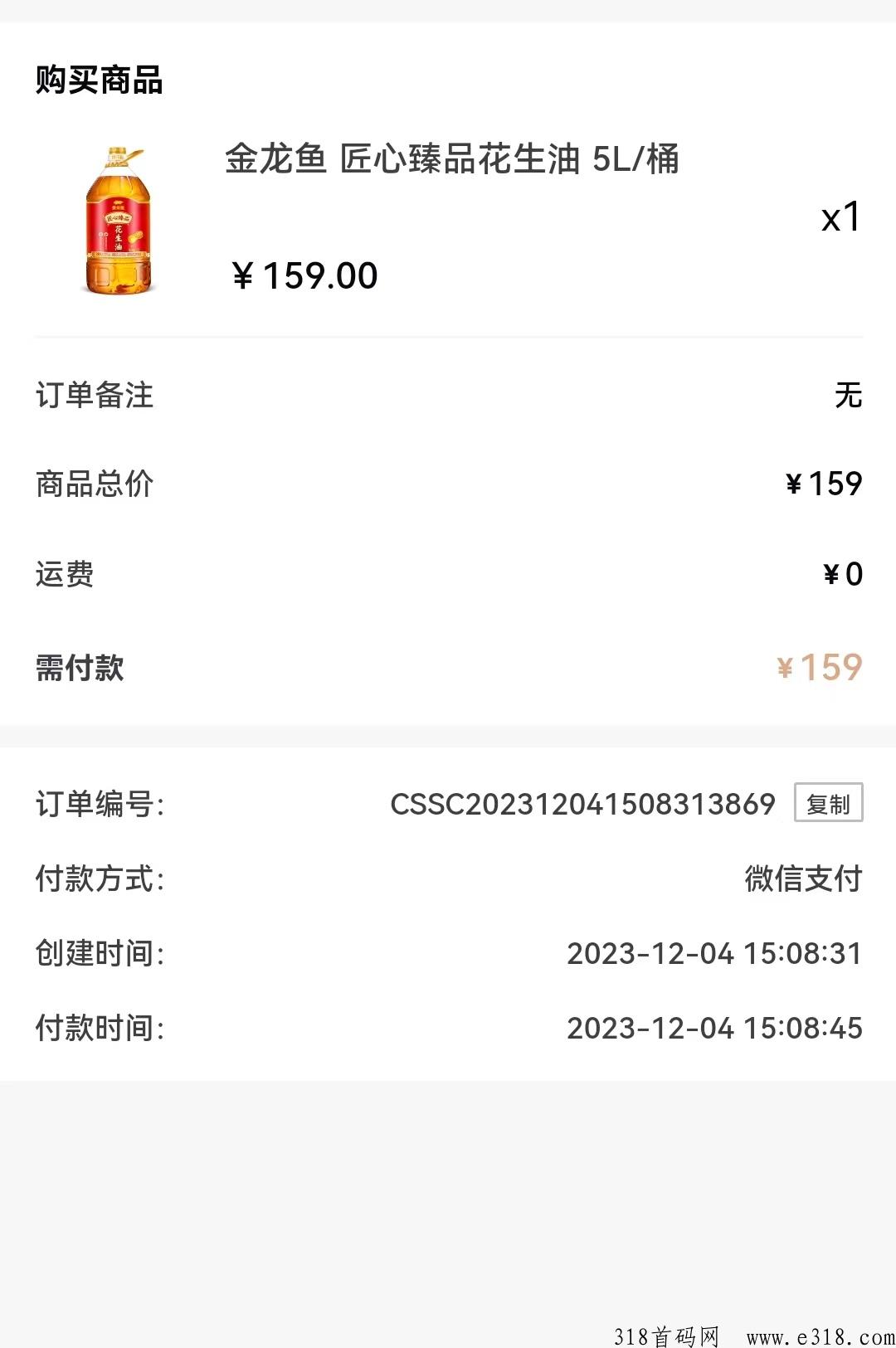The height and width of the screenshot is (1348, 896).
Task: Copy the order number with 复制
Action: tap(828, 803)
